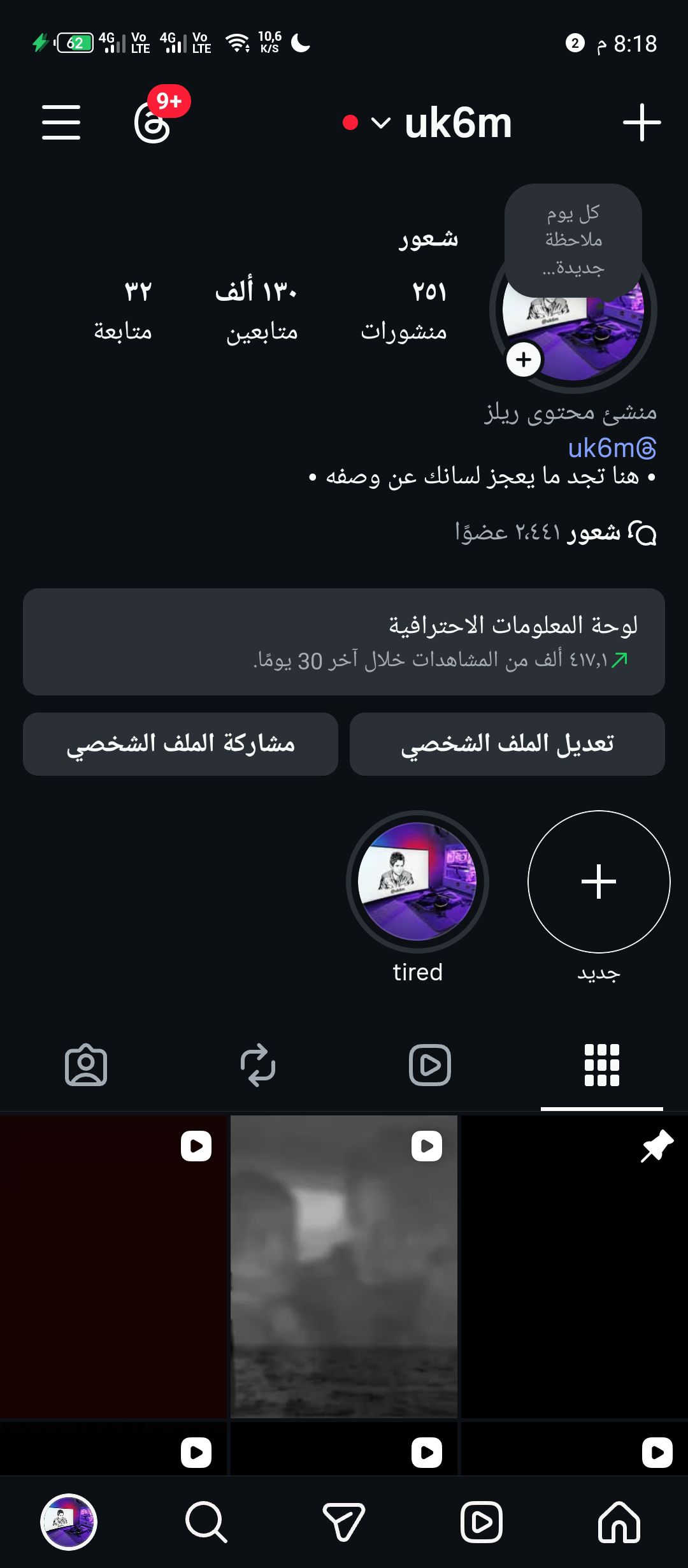This screenshot has height=1568, width=688.
Task: Switch to the tagged photos tab
Action: (x=86, y=1064)
